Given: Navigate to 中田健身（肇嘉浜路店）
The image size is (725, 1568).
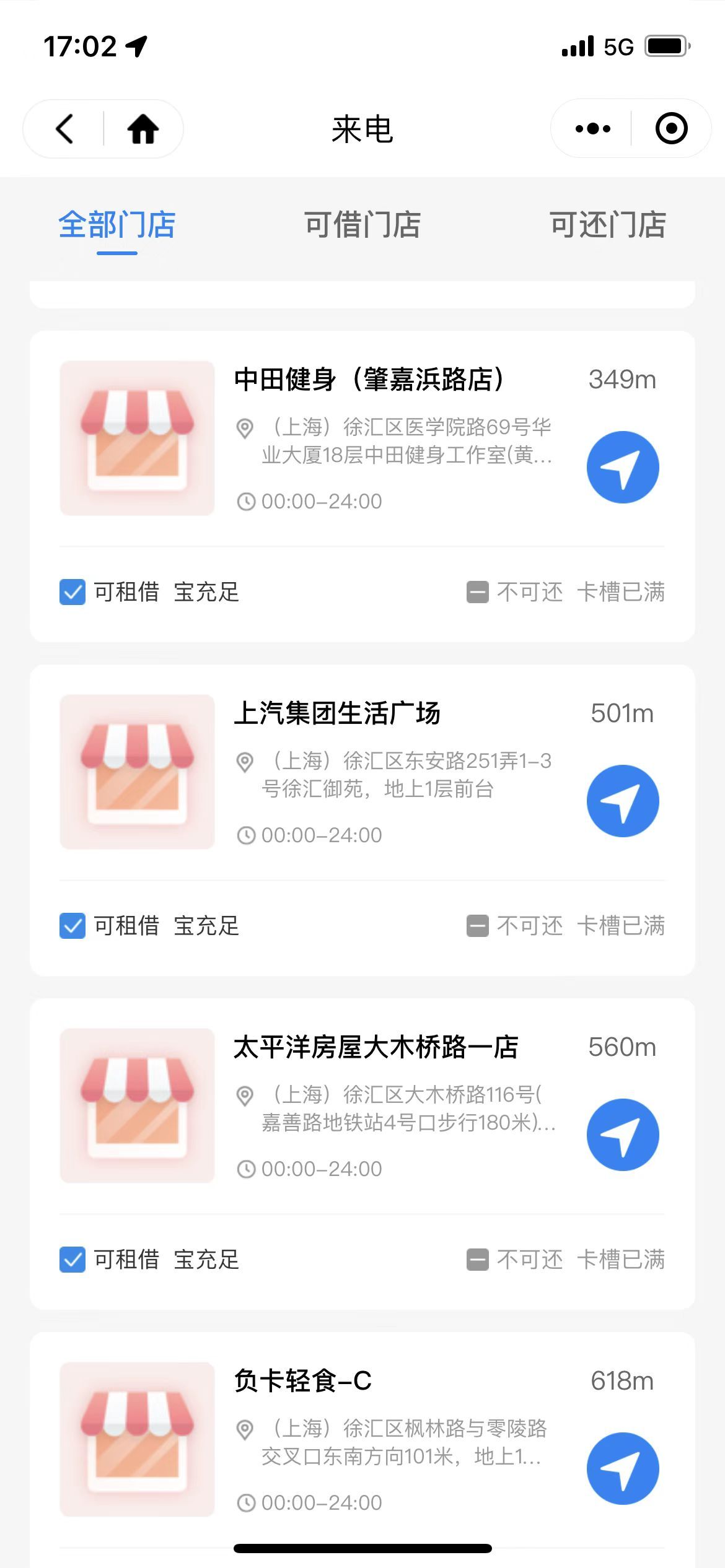Looking at the screenshot, I should (623, 467).
